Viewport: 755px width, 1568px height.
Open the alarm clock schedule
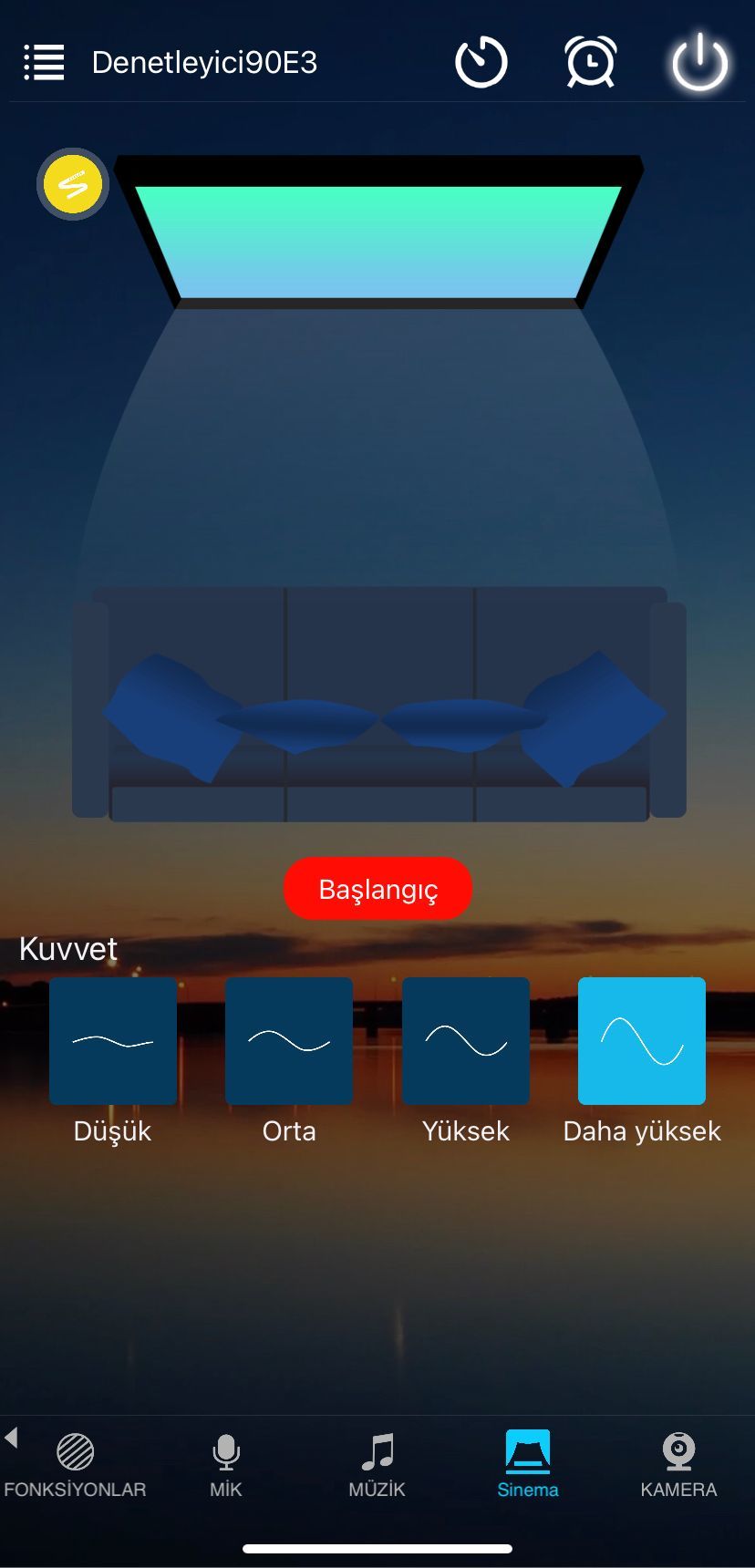(591, 62)
